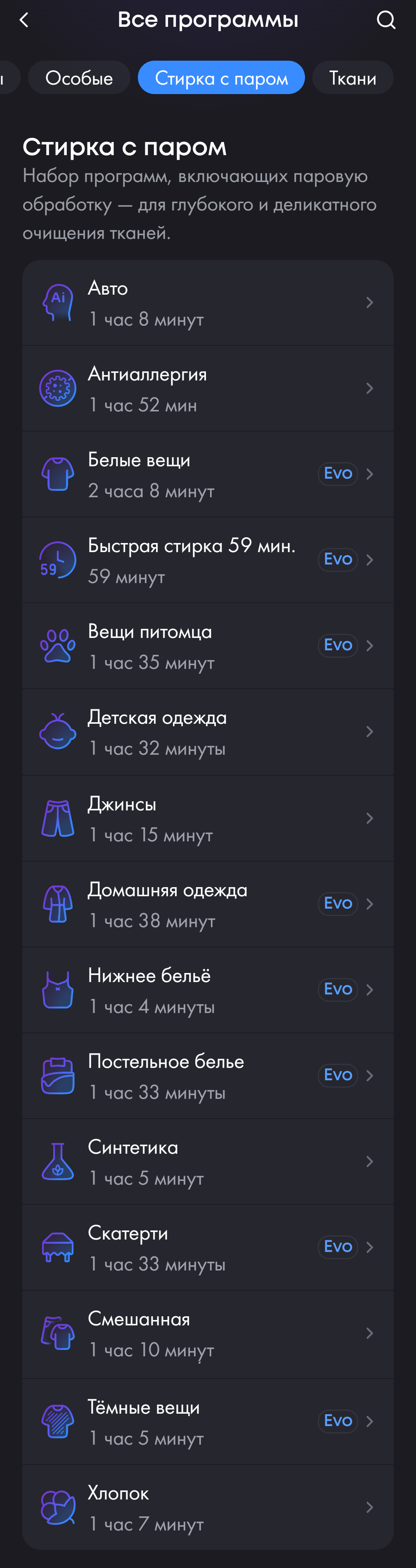
Task: Open the Вещи питомца program
Action: [x=208, y=646]
